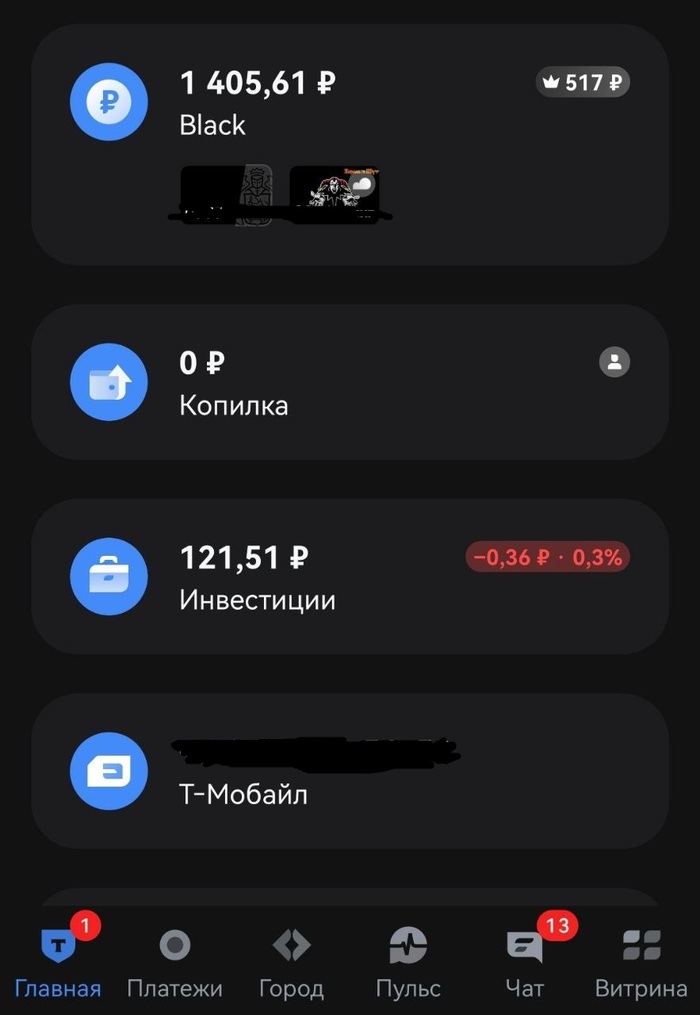700x1015 pixels.
Task: Open the Т-Мобайл card
Action: click(x=350, y=771)
